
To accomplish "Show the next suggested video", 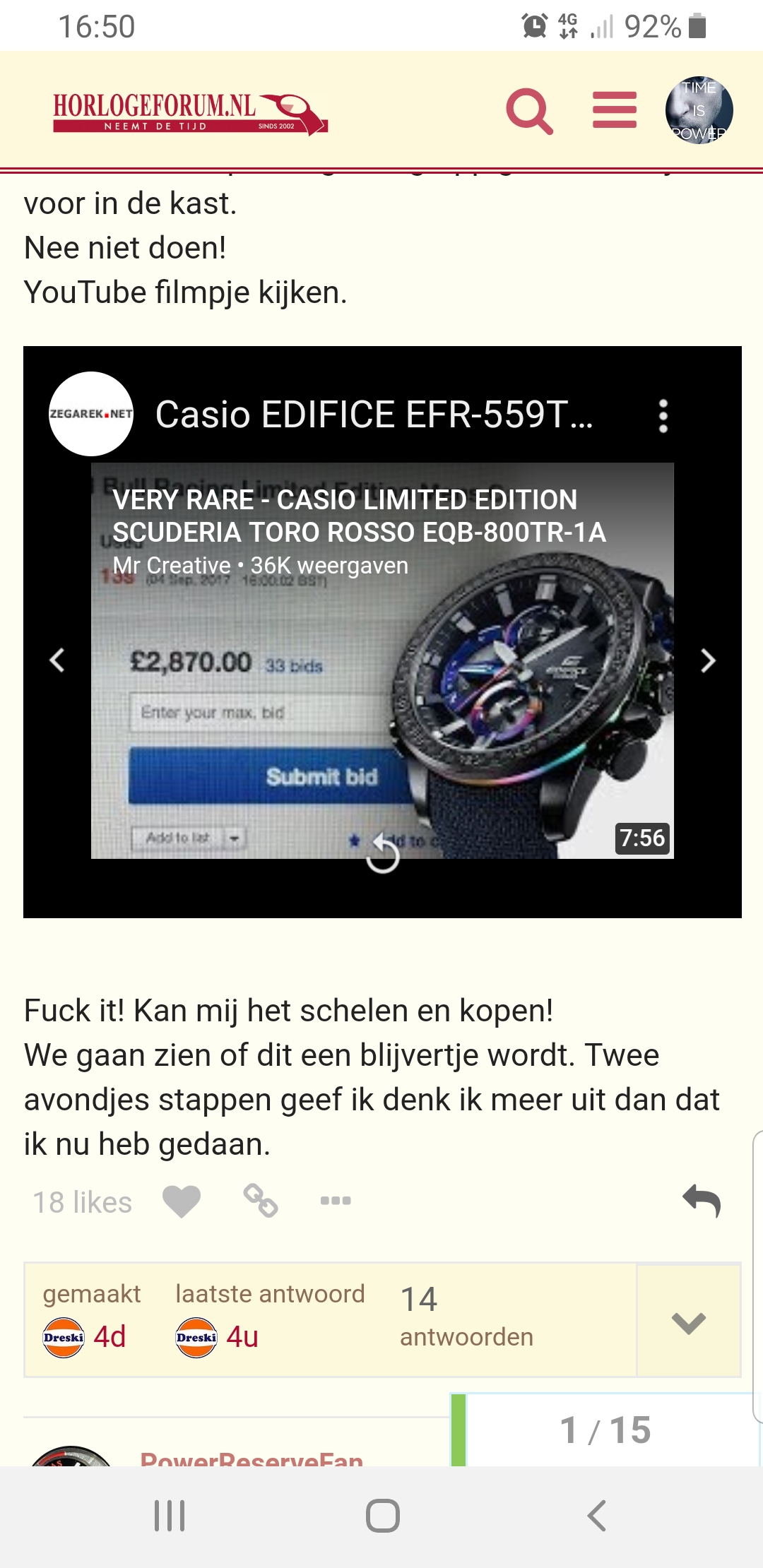I will 708,660.
